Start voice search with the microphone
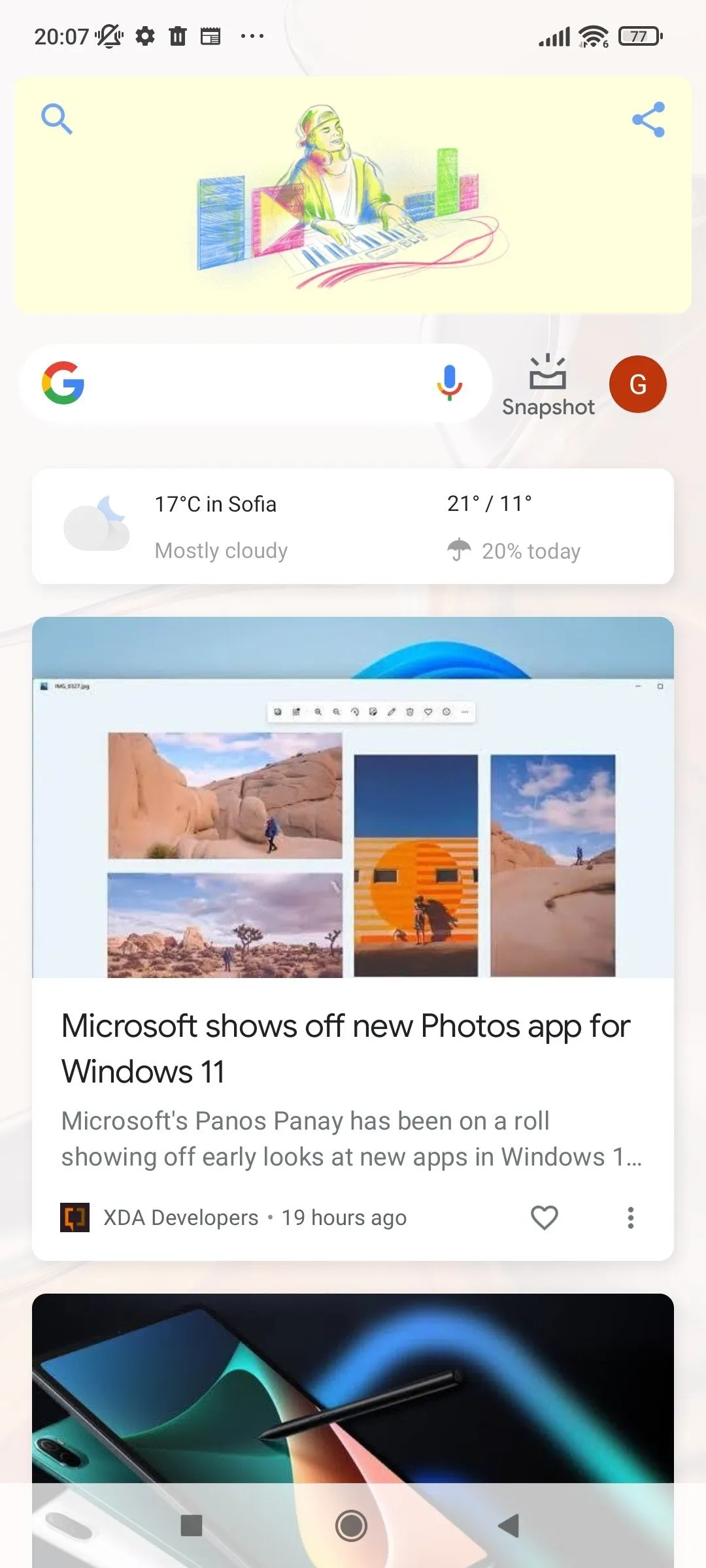The height and width of the screenshot is (1568, 706). (449, 383)
